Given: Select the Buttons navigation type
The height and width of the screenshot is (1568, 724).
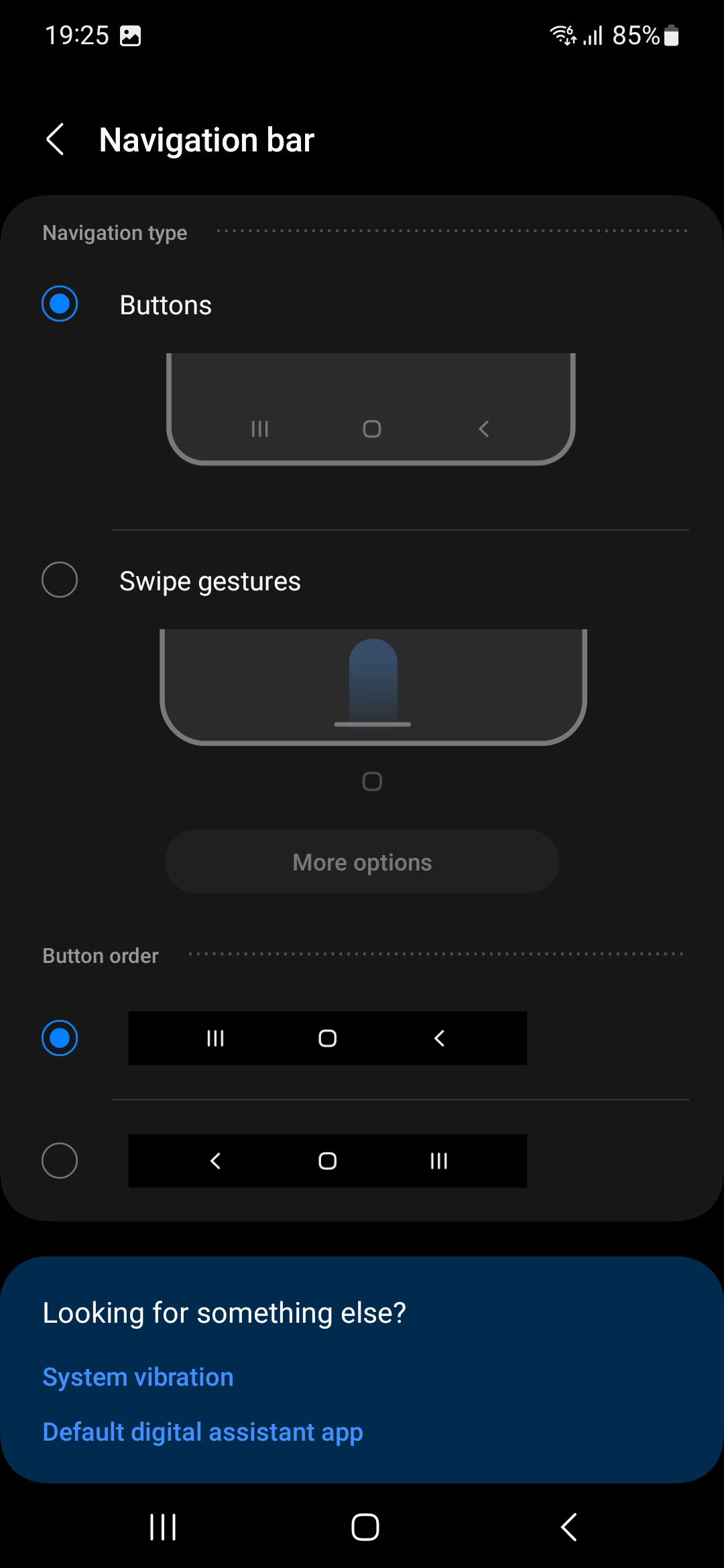Looking at the screenshot, I should (60, 304).
